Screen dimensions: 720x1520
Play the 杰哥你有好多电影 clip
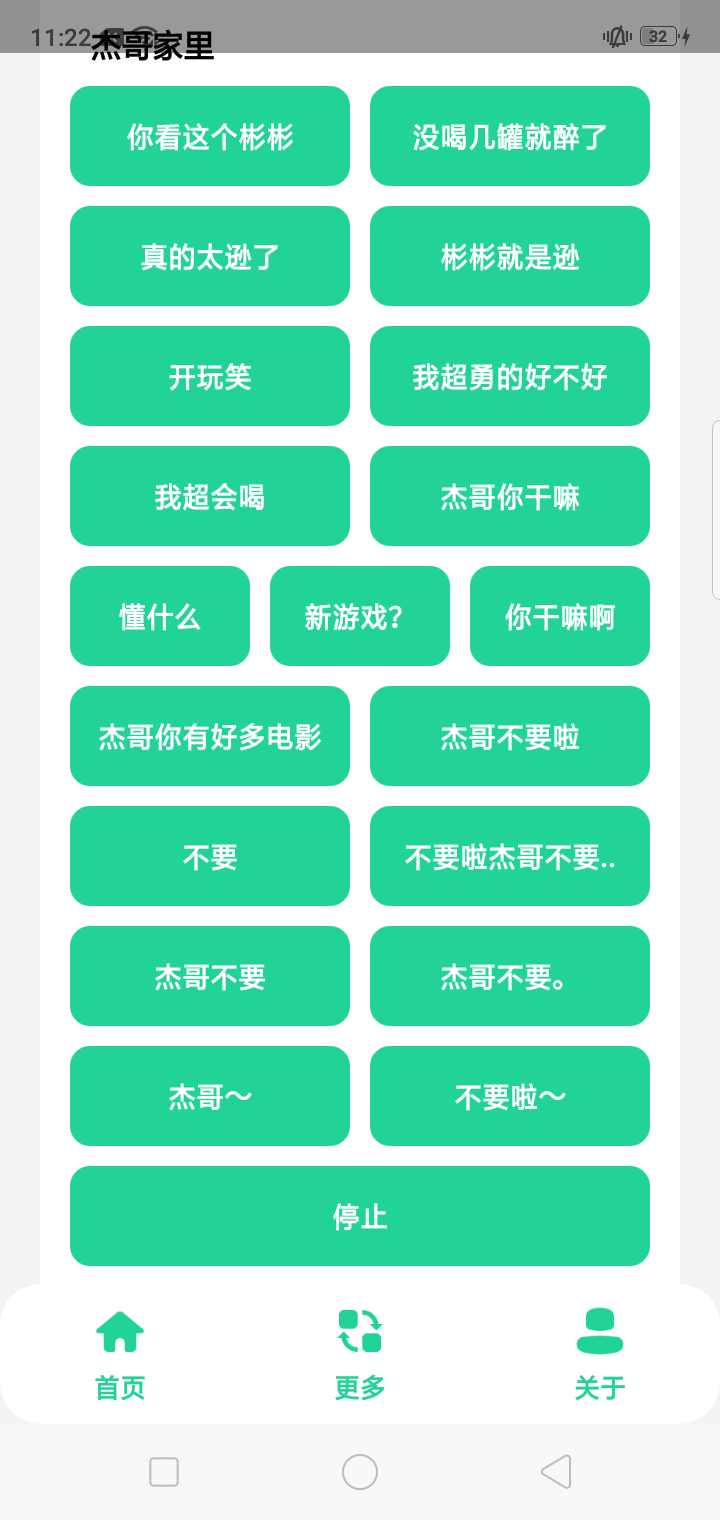coord(209,736)
